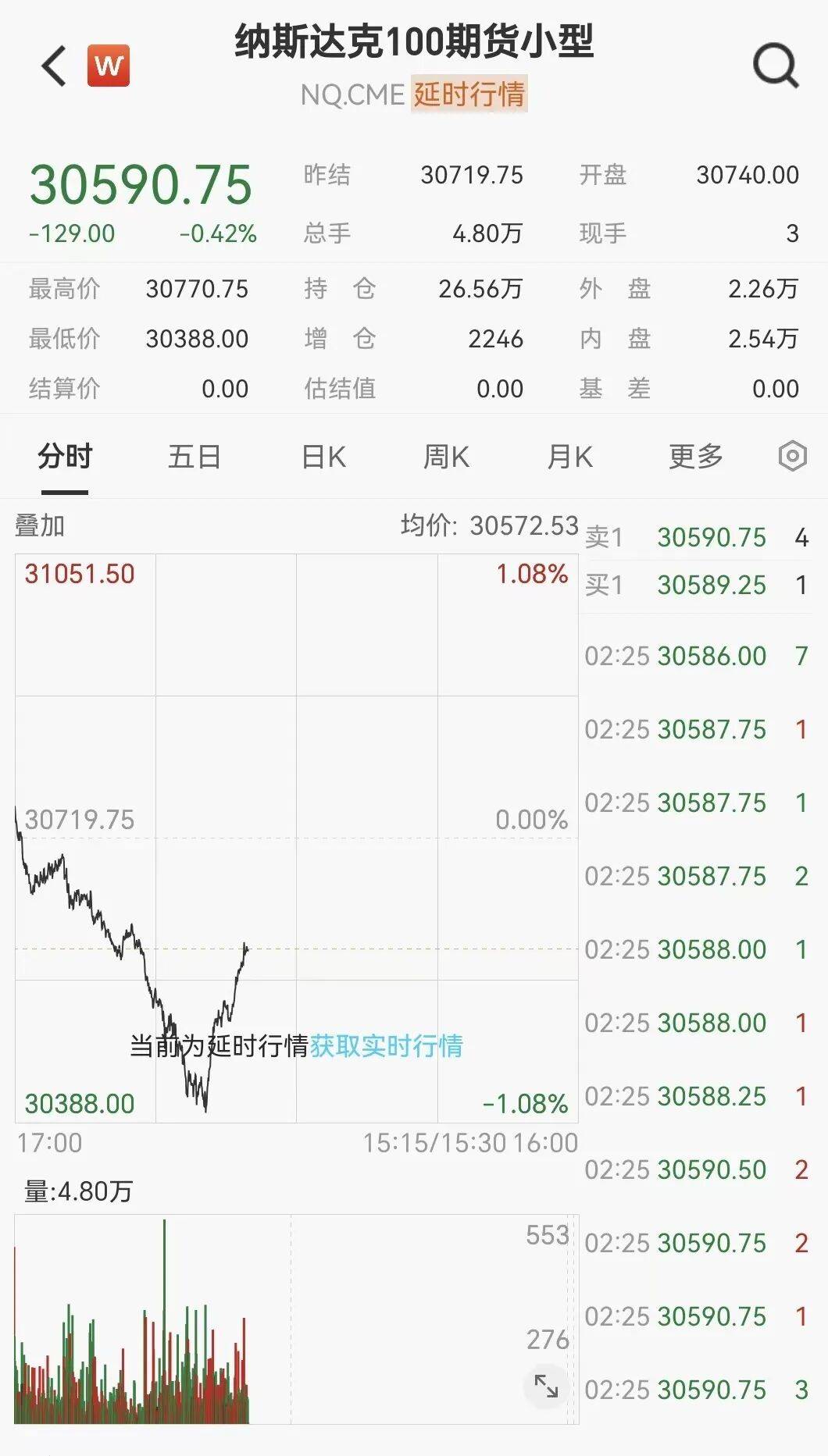Viewport: 828px width, 1456px height.
Task: Tap the 获取实时行情 link
Action: [x=387, y=1045]
